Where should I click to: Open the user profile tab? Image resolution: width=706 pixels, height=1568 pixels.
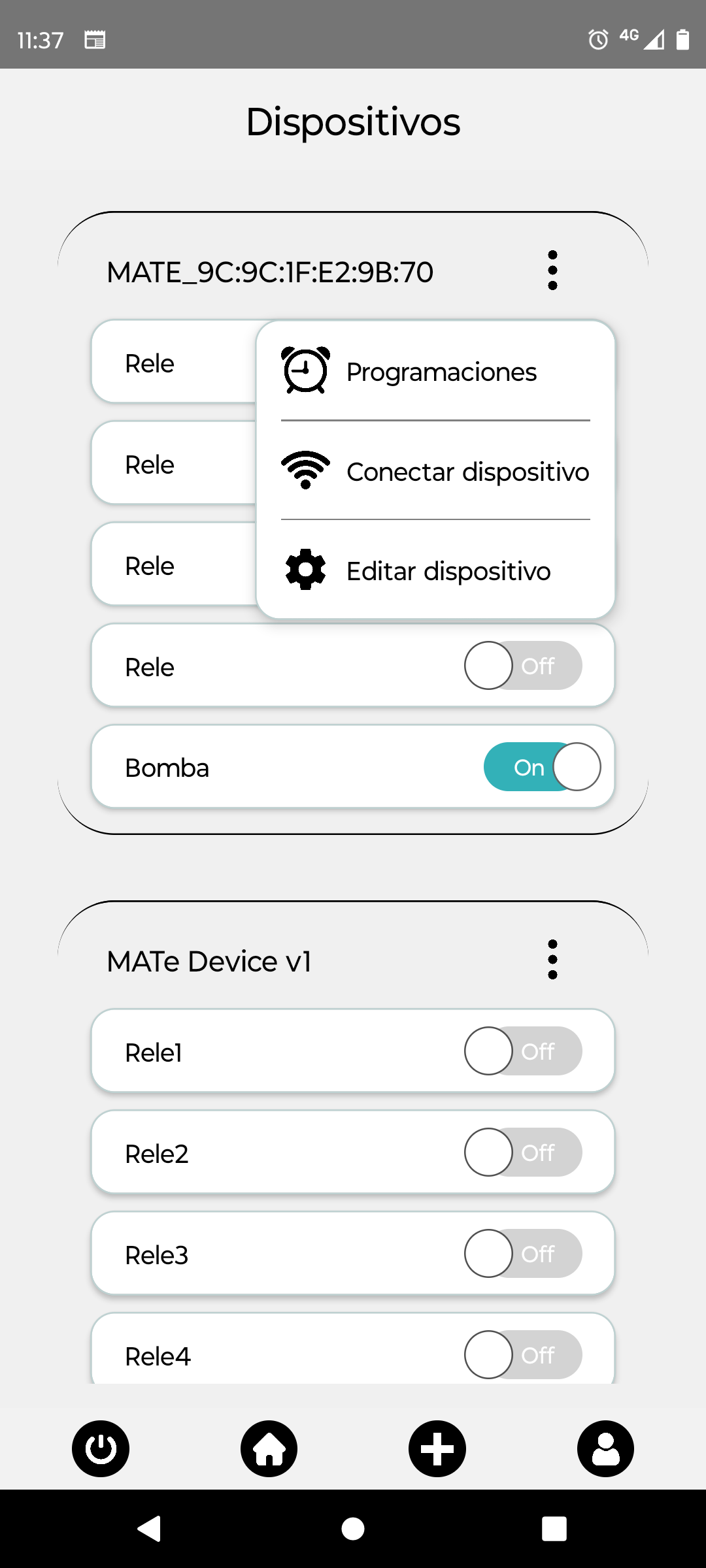tap(605, 1448)
